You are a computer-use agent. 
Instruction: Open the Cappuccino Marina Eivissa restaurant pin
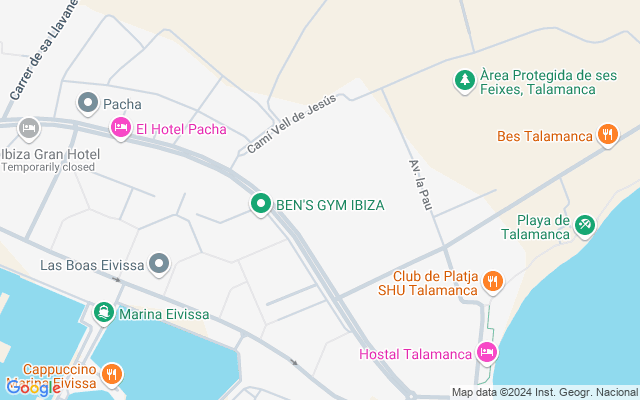pyautogui.click(x=112, y=374)
